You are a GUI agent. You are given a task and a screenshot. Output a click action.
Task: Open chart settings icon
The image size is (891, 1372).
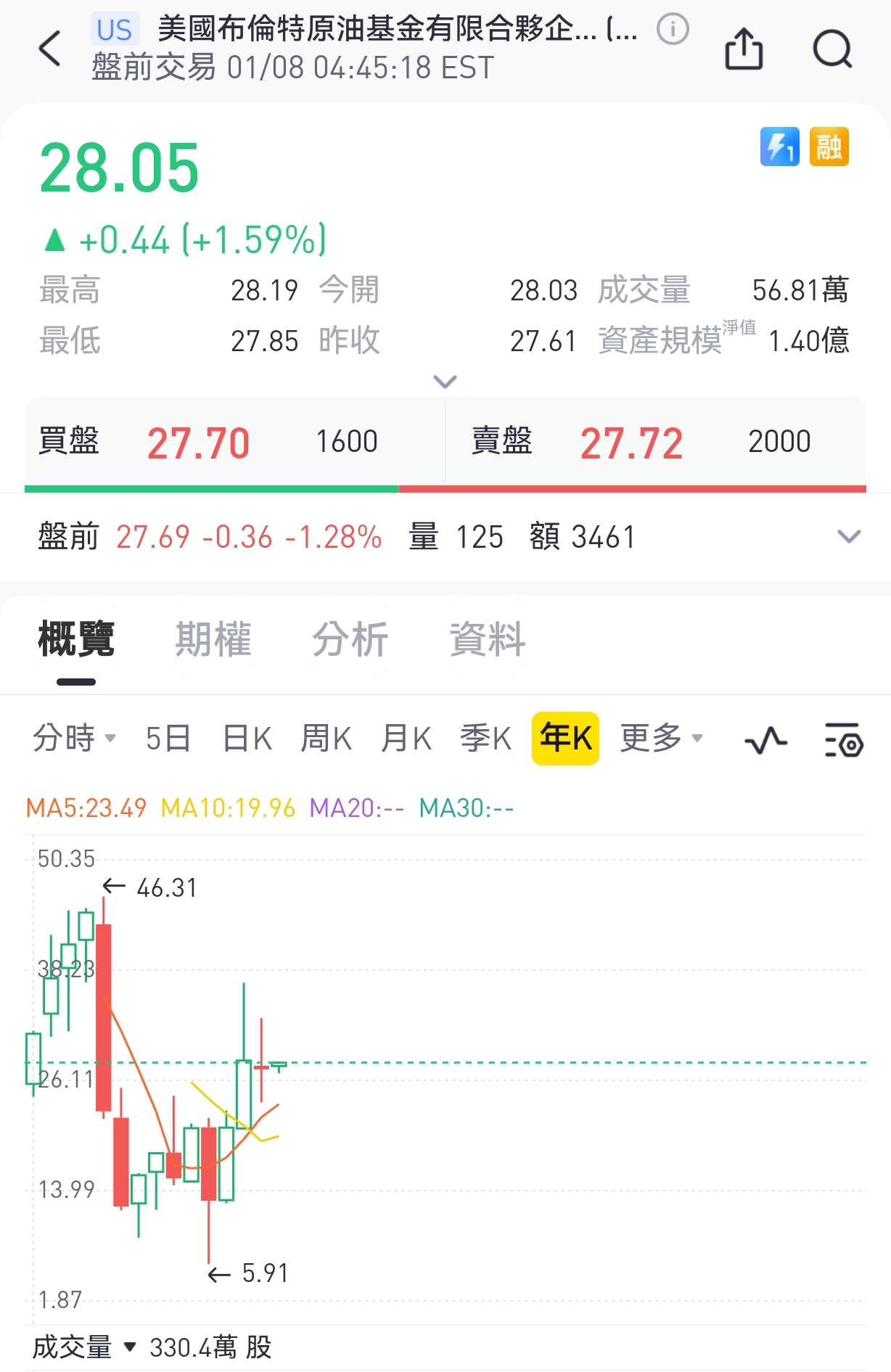pos(843,740)
